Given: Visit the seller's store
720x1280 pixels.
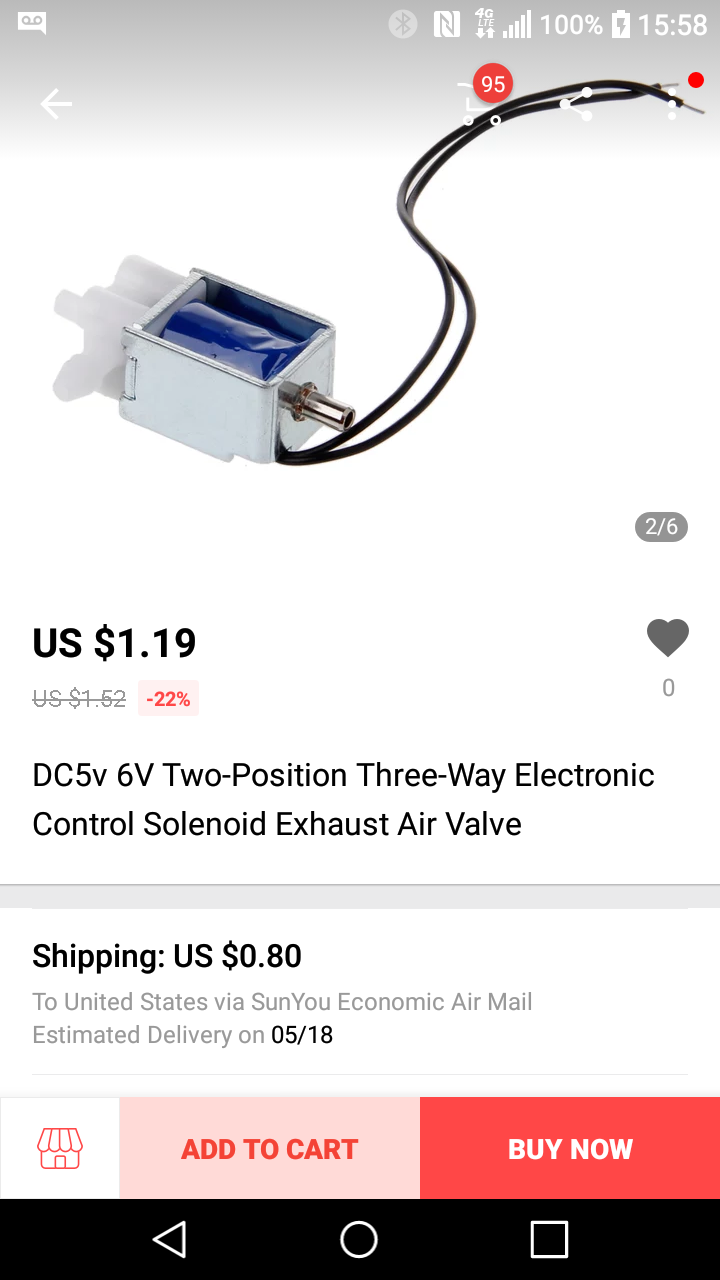Looking at the screenshot, I should pyautogui.click(x=60, y=1149).
